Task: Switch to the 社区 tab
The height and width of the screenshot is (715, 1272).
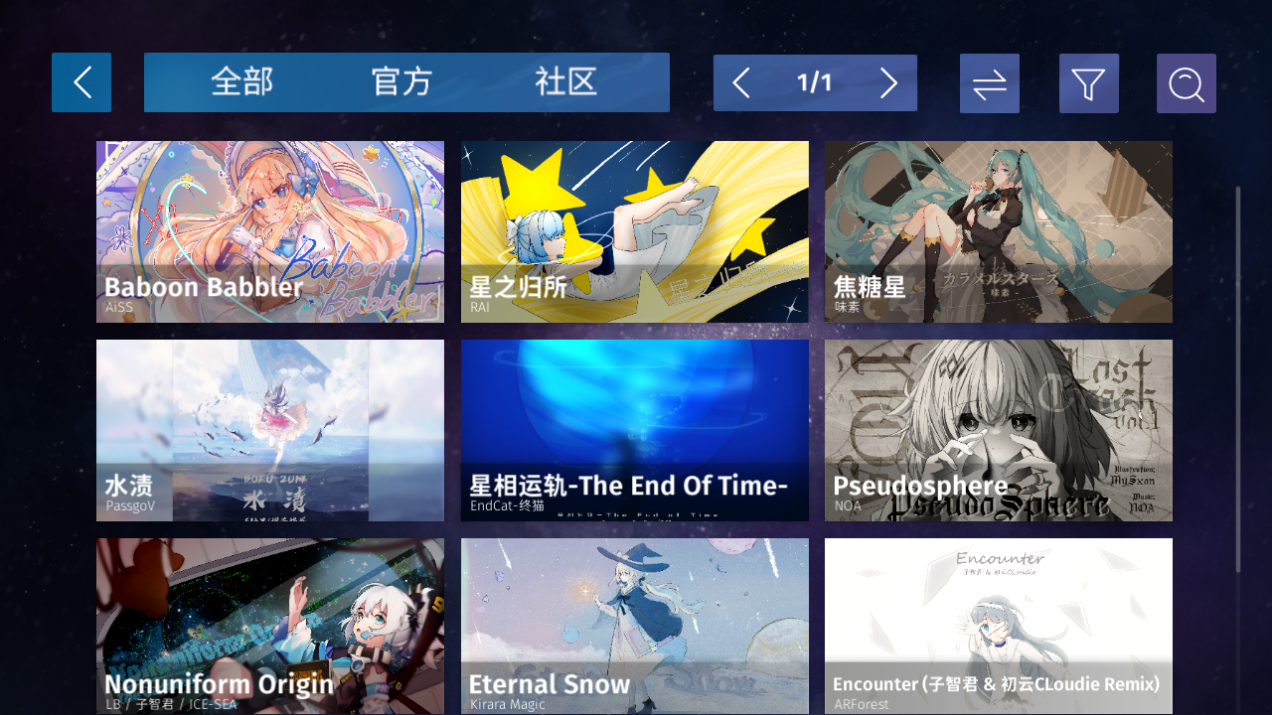Action: [566, 82]
